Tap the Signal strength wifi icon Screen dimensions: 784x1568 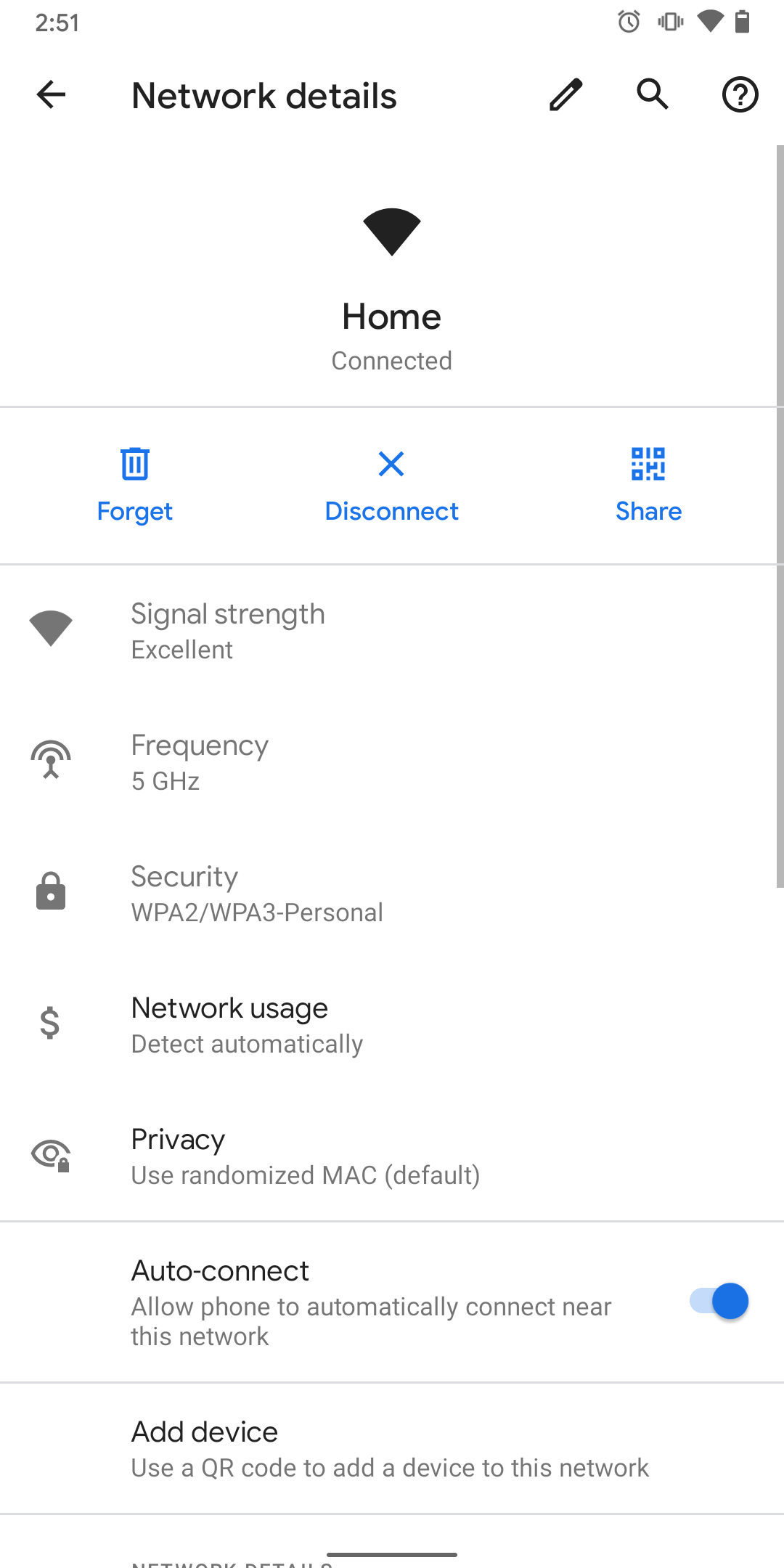coord(52,627)
